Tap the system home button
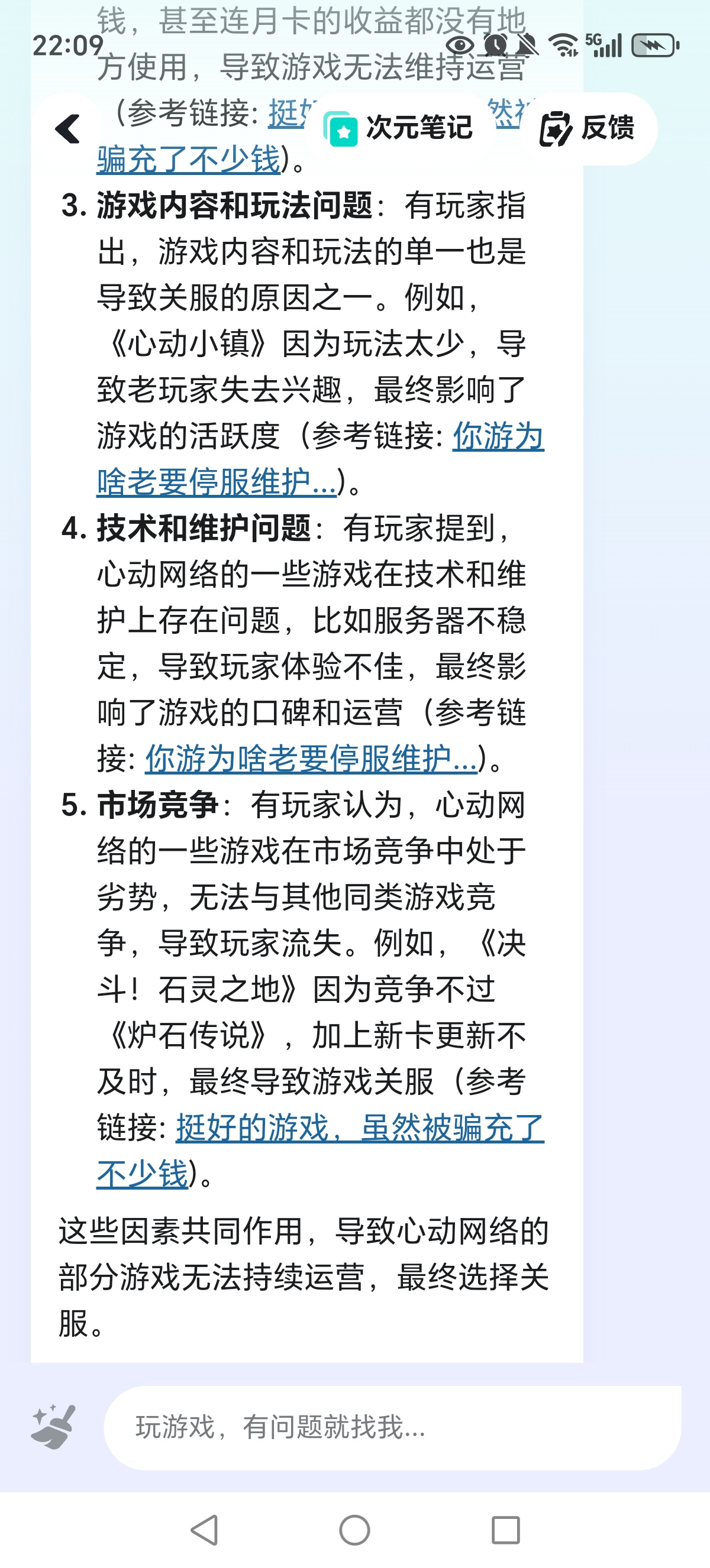 click(354, 1530)
